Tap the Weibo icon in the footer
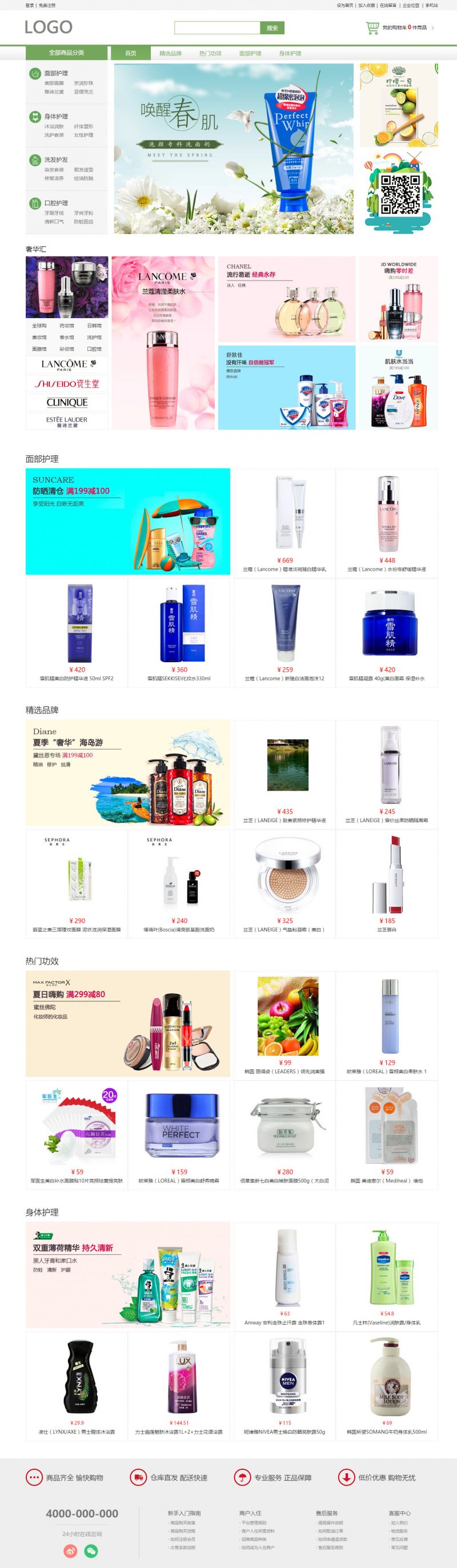Screen dimensions: 457x1568 71,1550
